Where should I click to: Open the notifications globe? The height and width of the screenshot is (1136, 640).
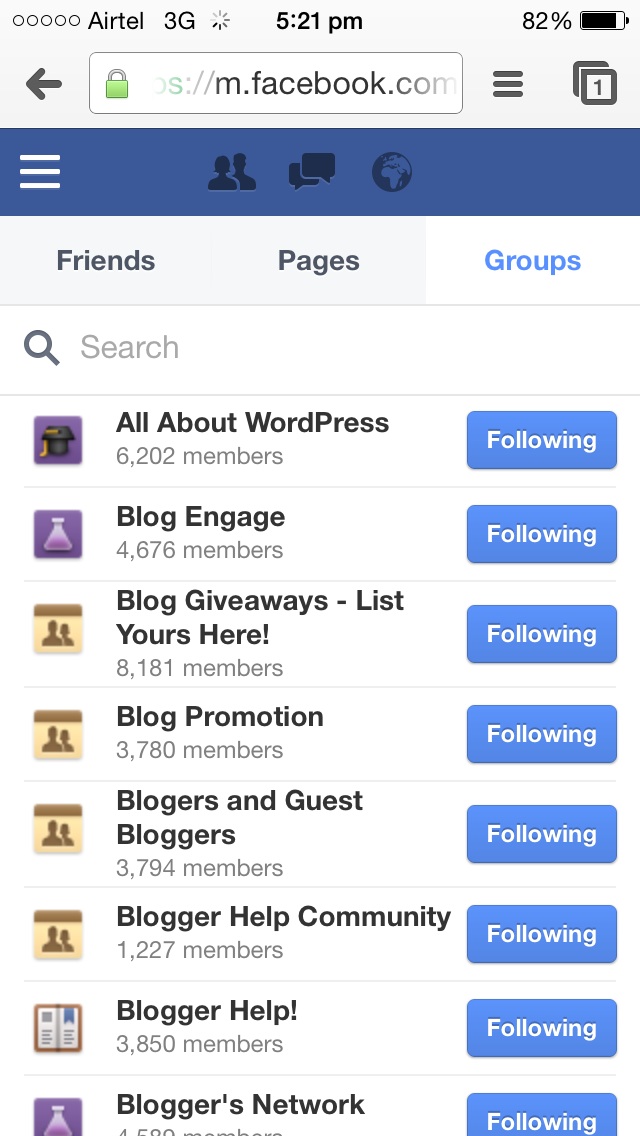tap(392, 172)
